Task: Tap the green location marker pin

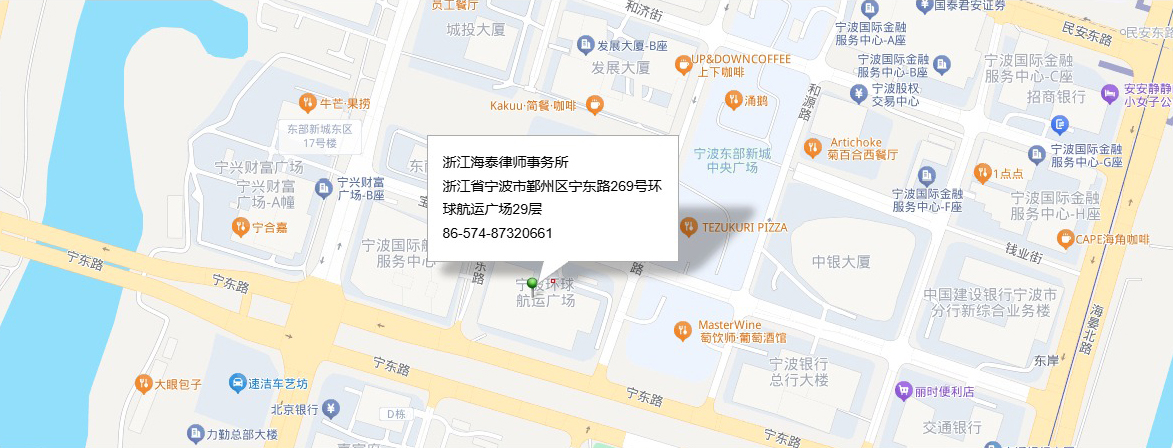Action: coord(532,285)
